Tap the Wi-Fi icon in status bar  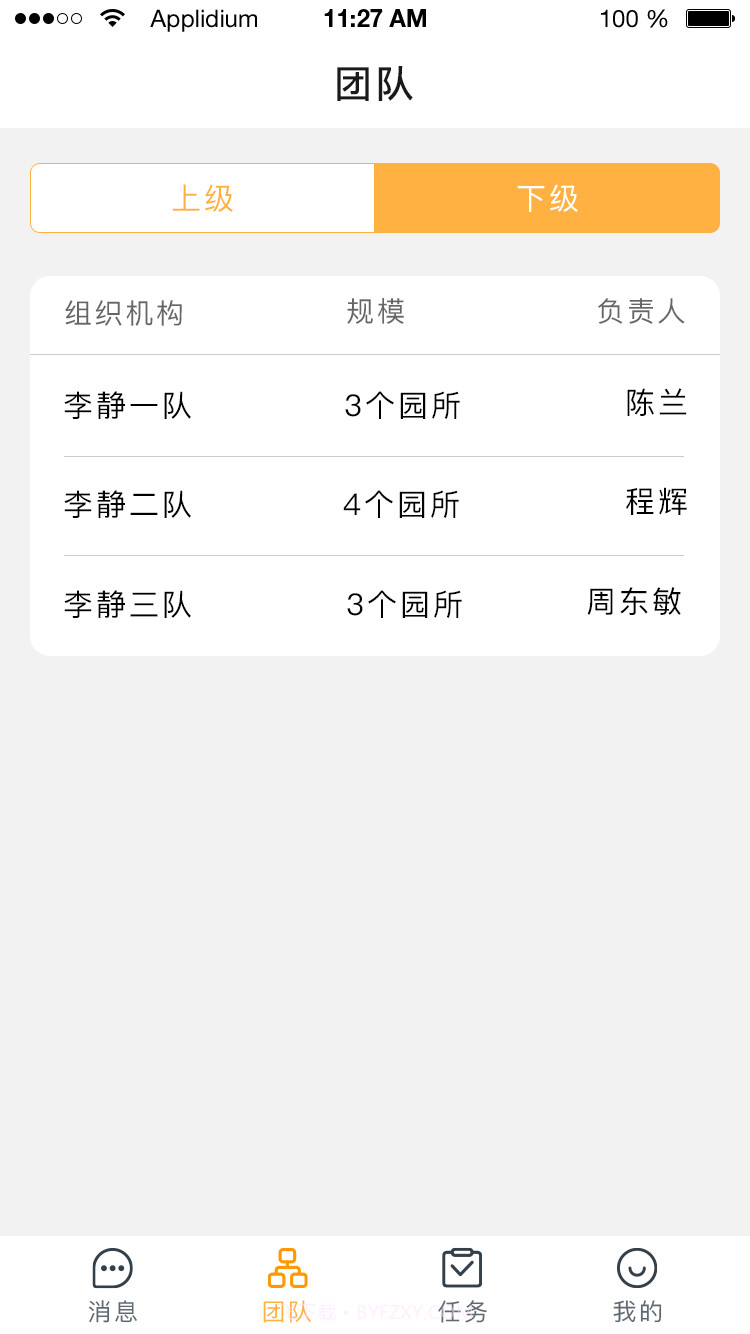click(x=114, y=16)
